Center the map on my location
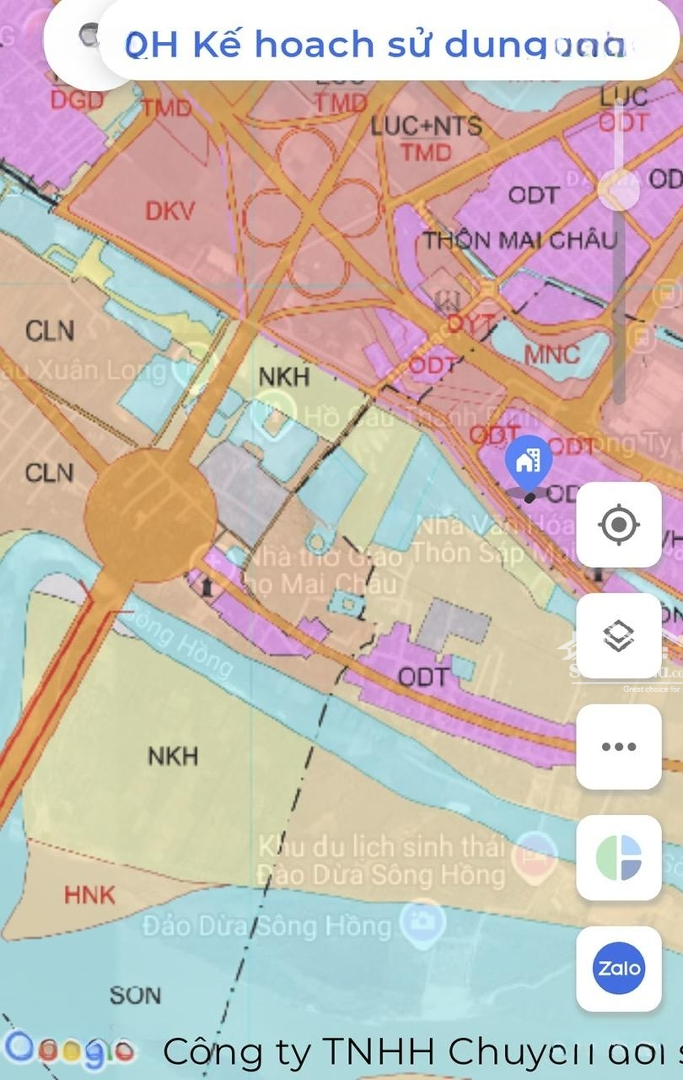This screenshot has width=683, height=1080. 619,525
